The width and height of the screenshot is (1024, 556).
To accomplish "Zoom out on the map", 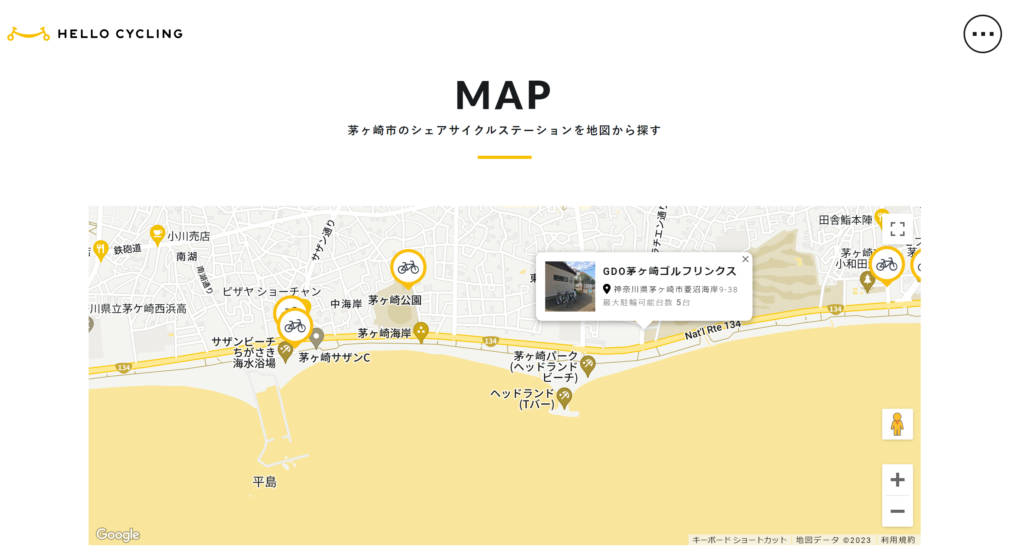I will (897, 511).
